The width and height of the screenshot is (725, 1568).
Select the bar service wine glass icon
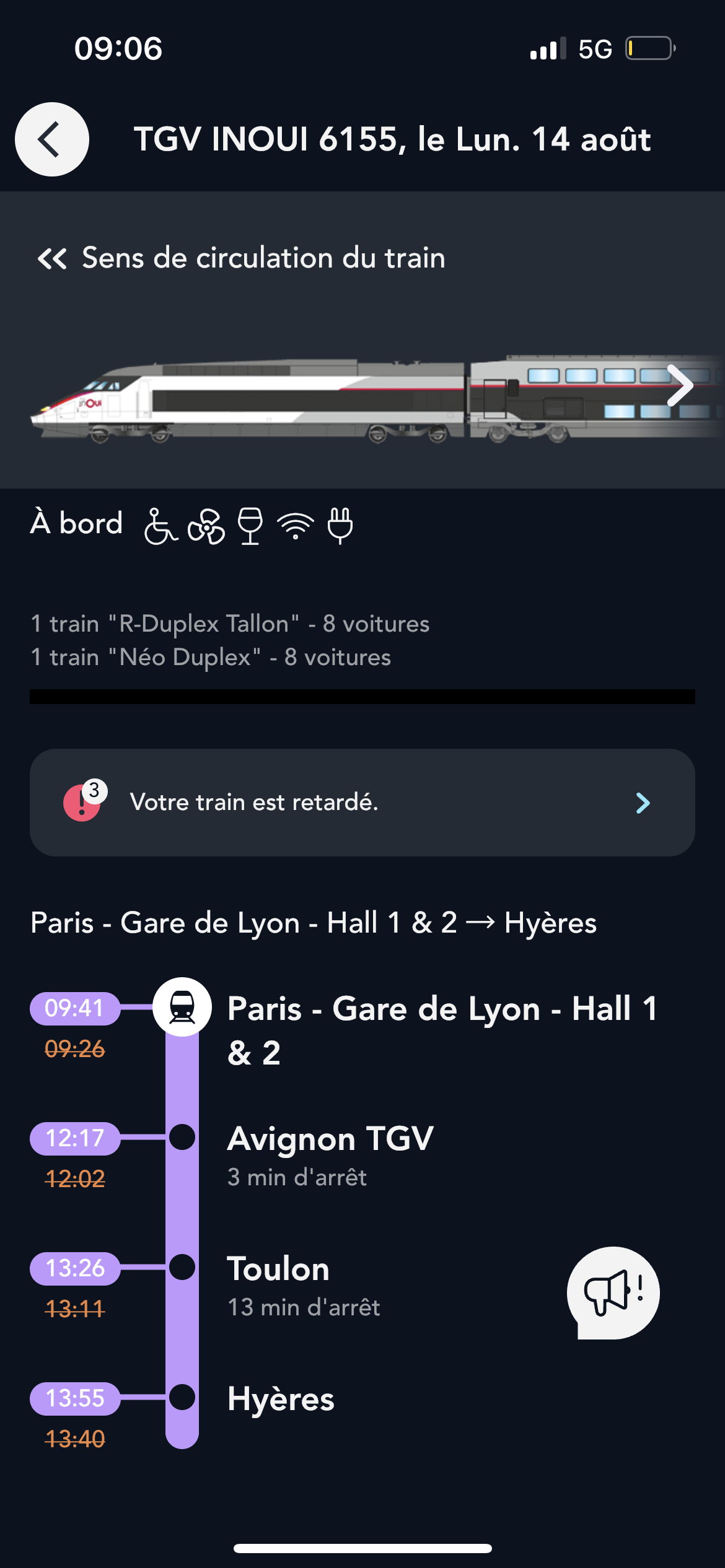(250, 526)
